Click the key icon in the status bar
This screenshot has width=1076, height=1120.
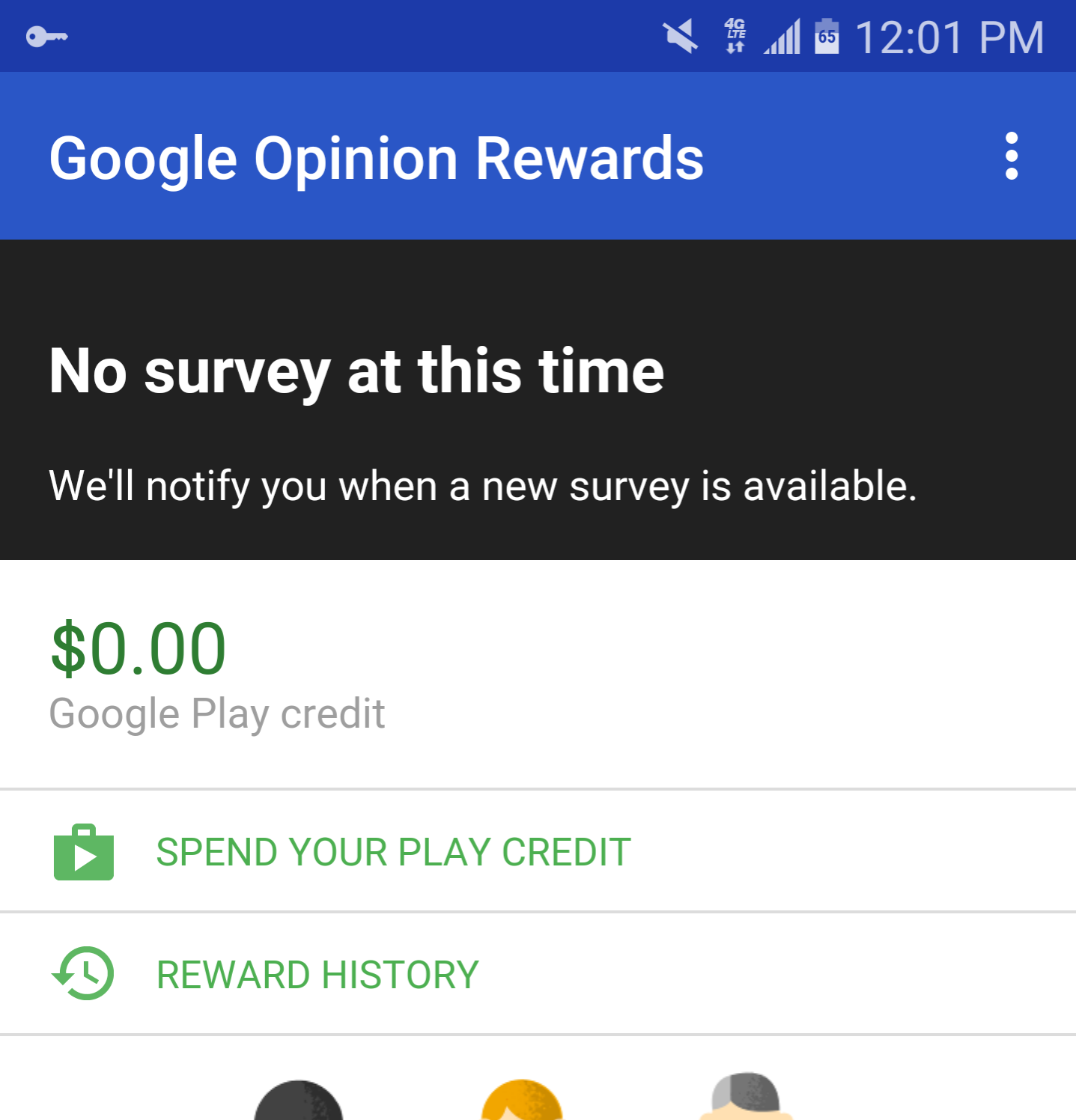pyautogui.click(x=45, y=34)
